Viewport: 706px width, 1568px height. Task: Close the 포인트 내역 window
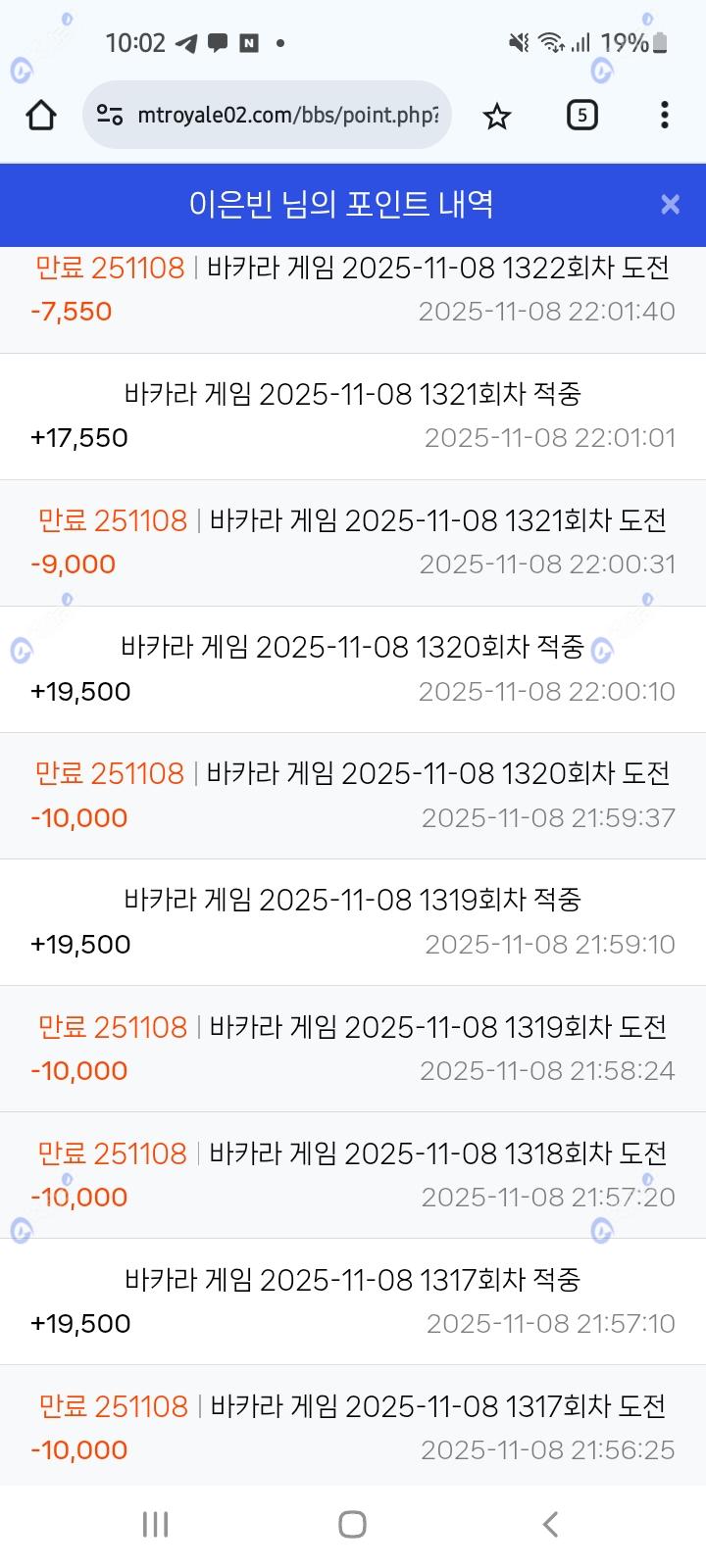pos(670,204)
